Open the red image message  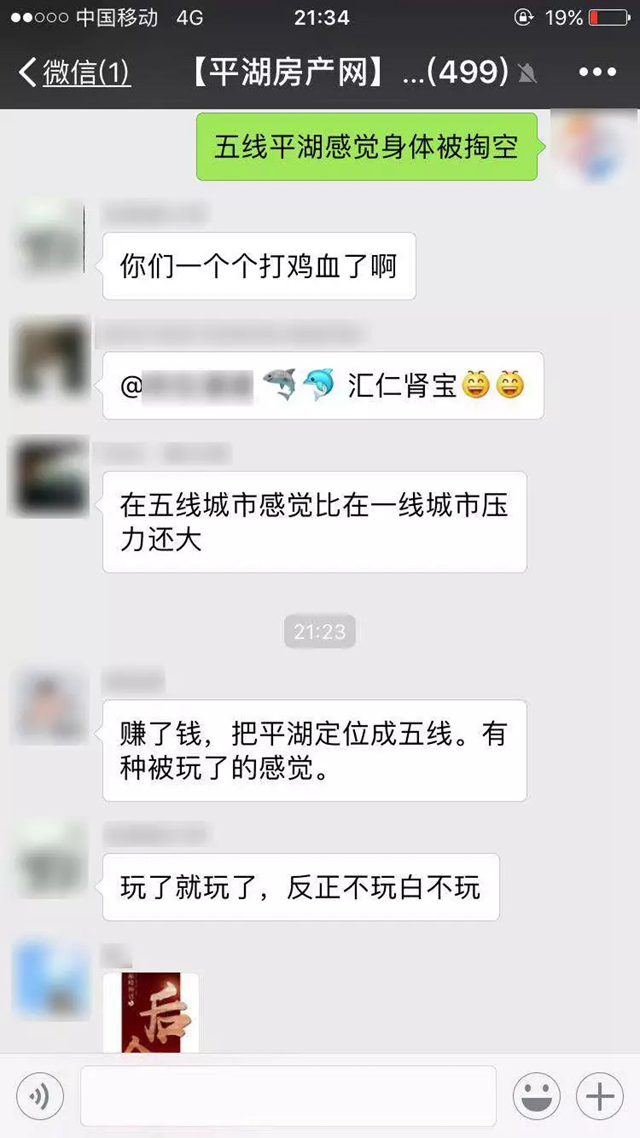click(x=151, y=1010)
